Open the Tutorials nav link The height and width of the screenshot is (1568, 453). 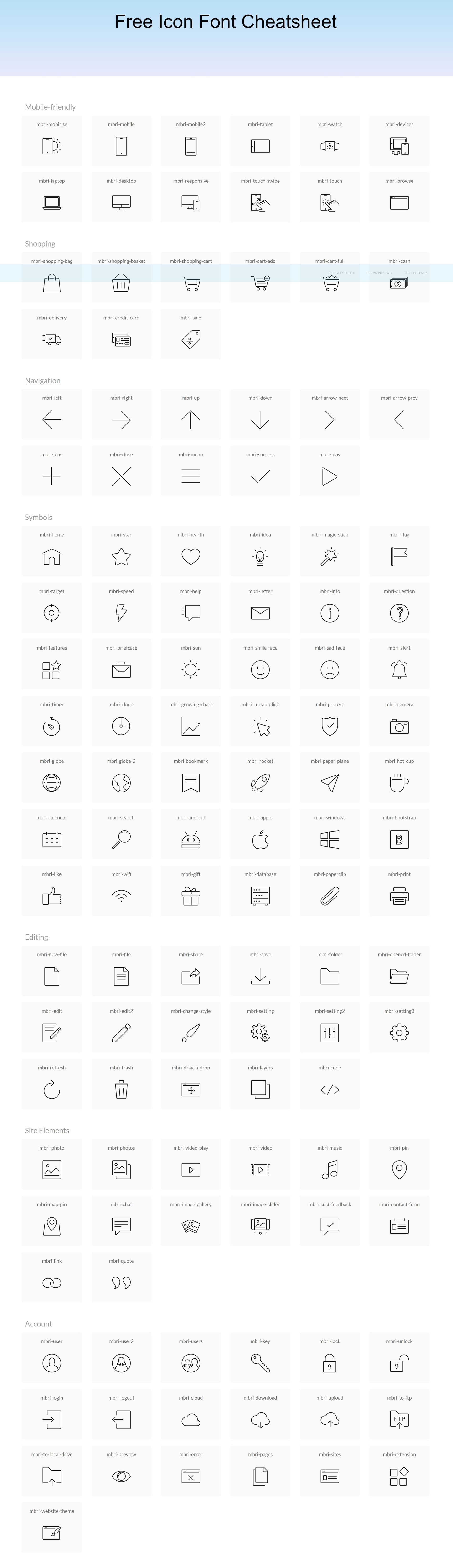[417, 273]
